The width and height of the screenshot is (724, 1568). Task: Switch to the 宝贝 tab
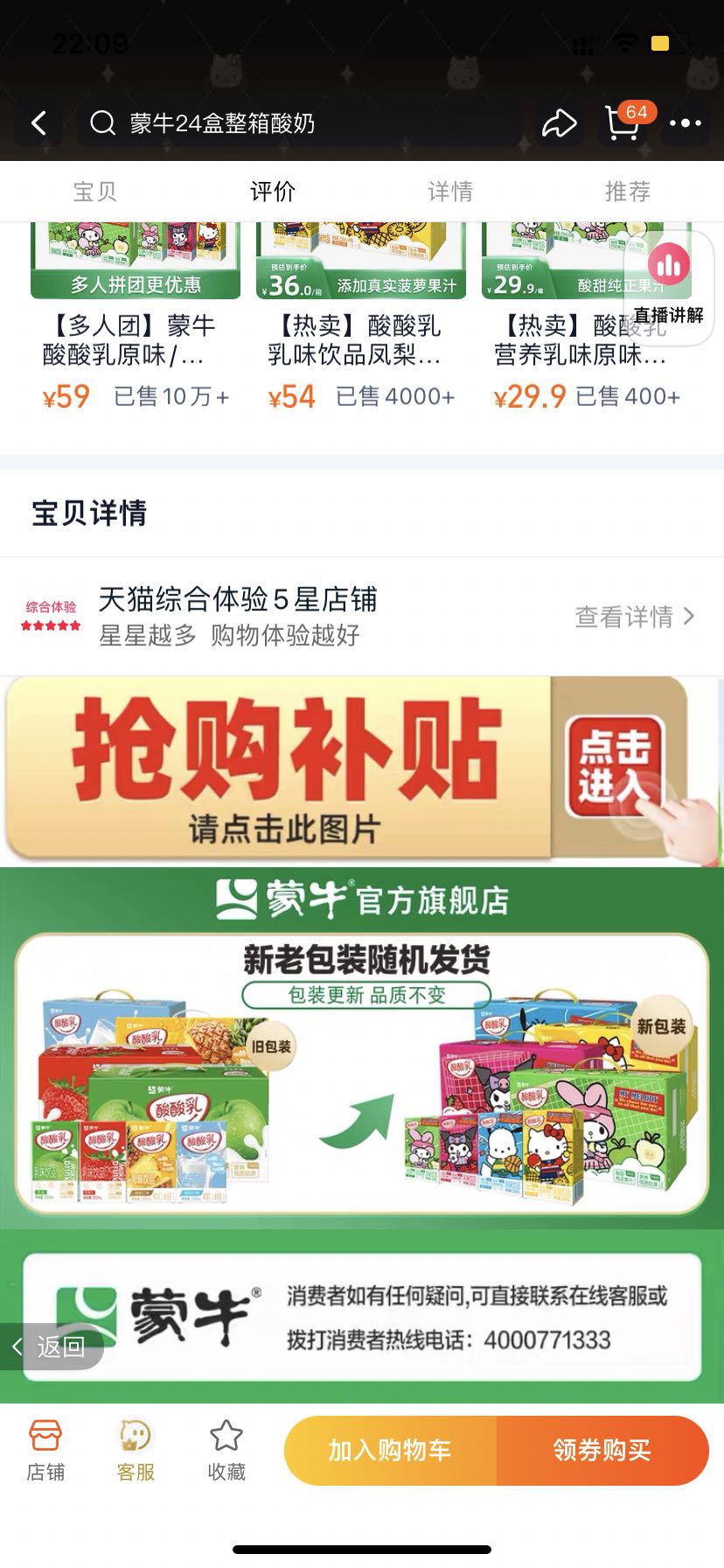[x=95, y=192]
